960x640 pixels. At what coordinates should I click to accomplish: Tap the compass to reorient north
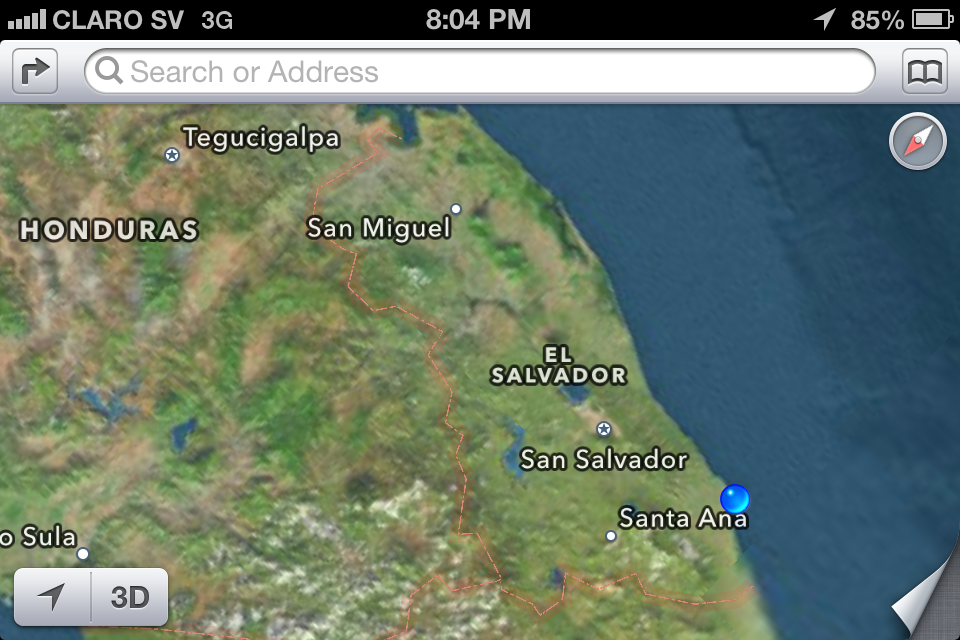click(917, 142)
